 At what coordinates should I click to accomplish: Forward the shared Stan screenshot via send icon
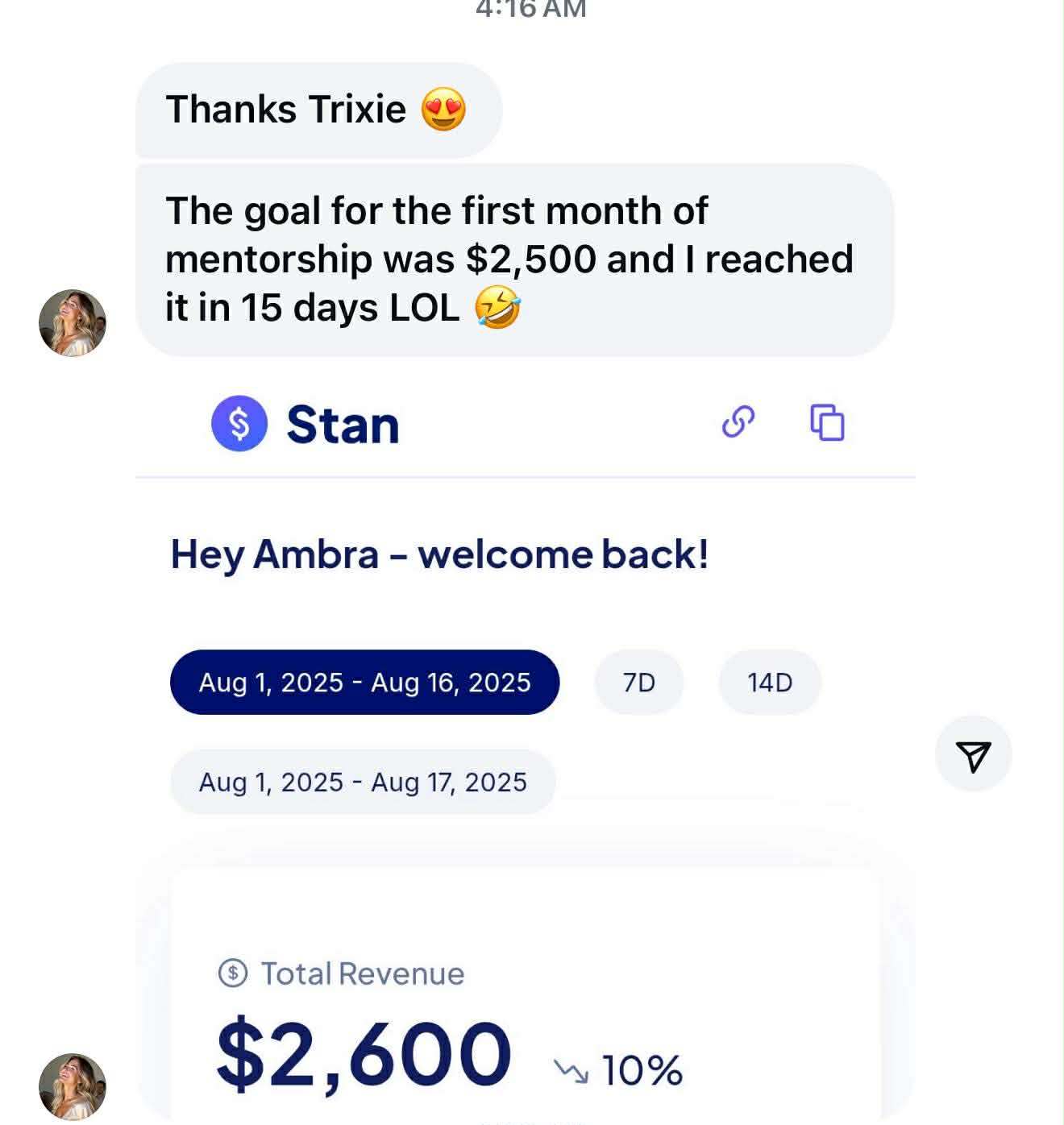point(973,754)
